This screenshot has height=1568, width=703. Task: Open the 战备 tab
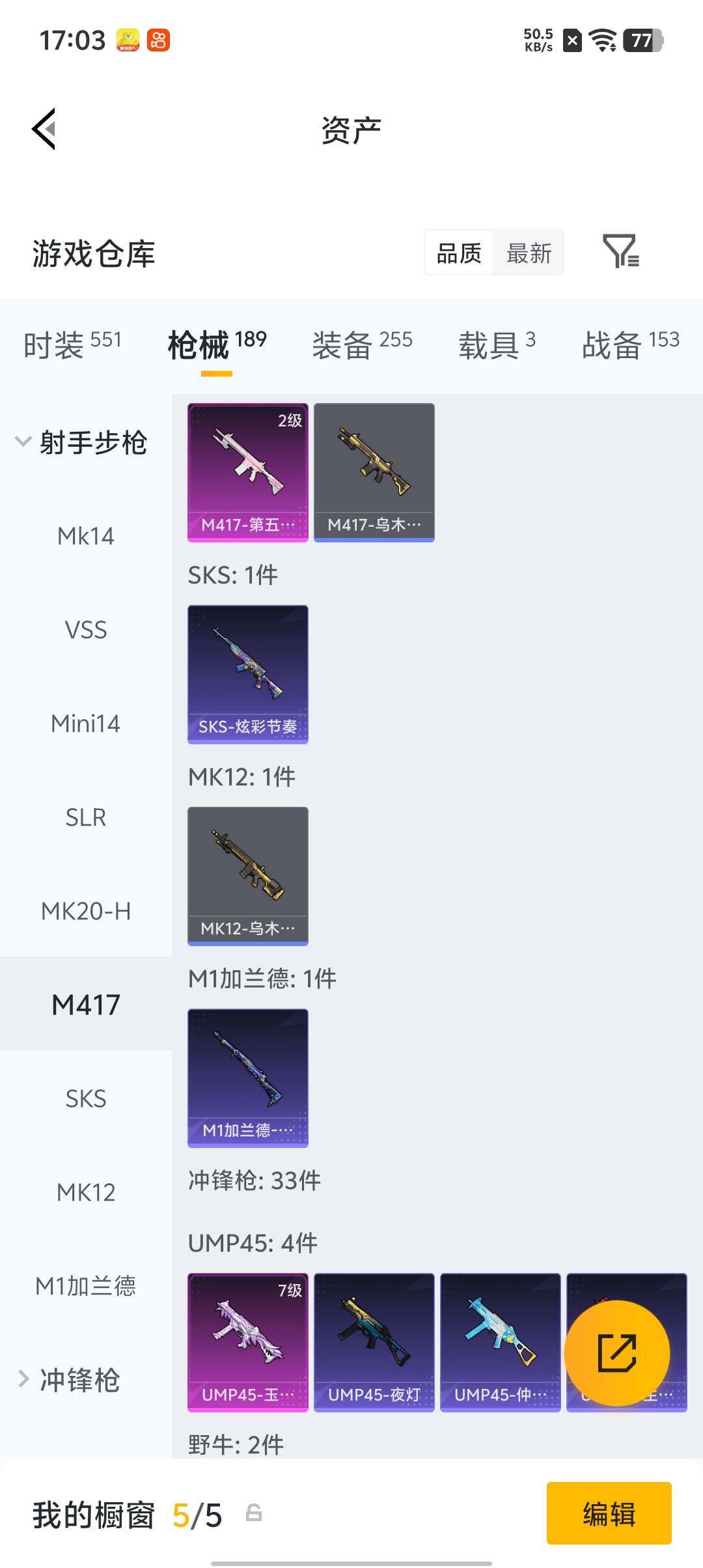pos(630,345)
